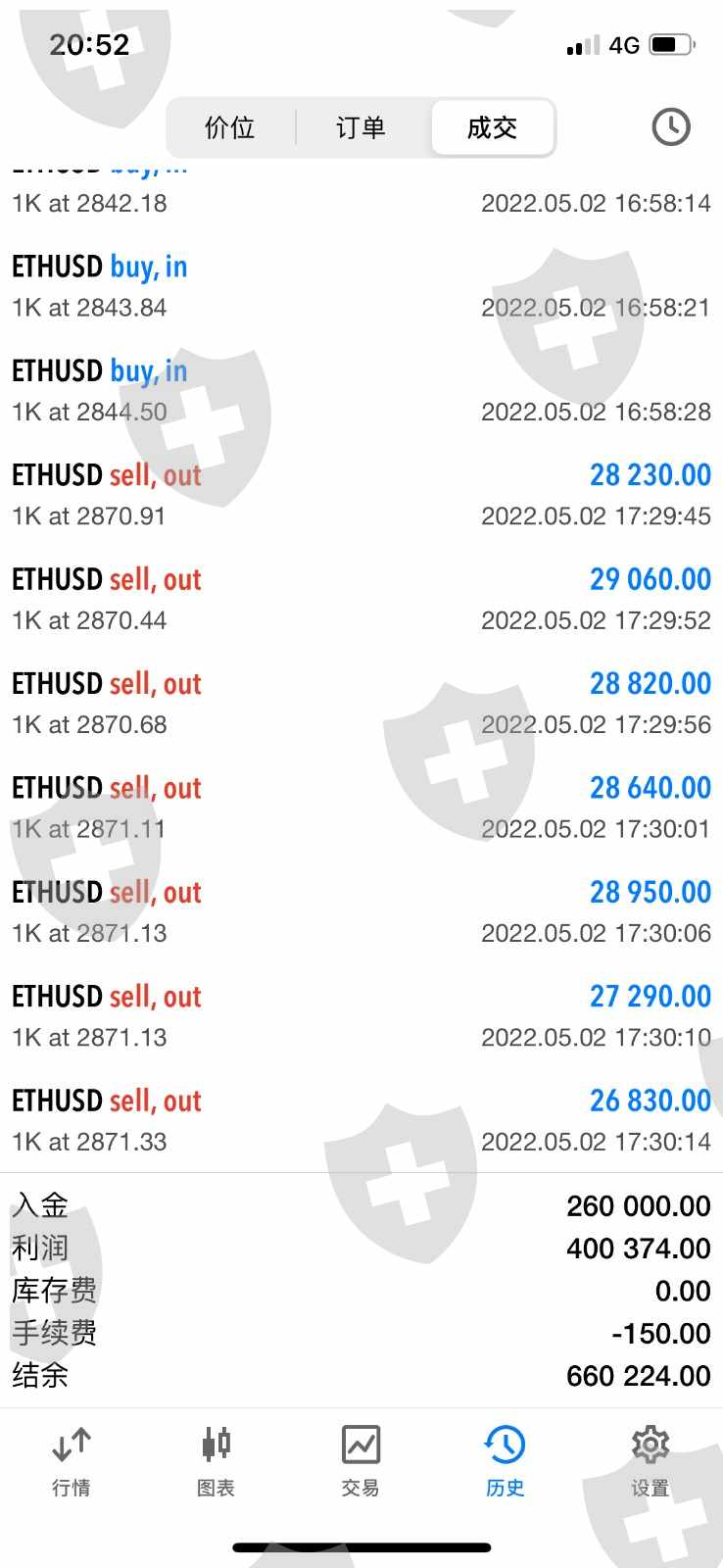Switch to the 订单 segment
This screenshot has width=723, height=1568.
pos(361,127)
